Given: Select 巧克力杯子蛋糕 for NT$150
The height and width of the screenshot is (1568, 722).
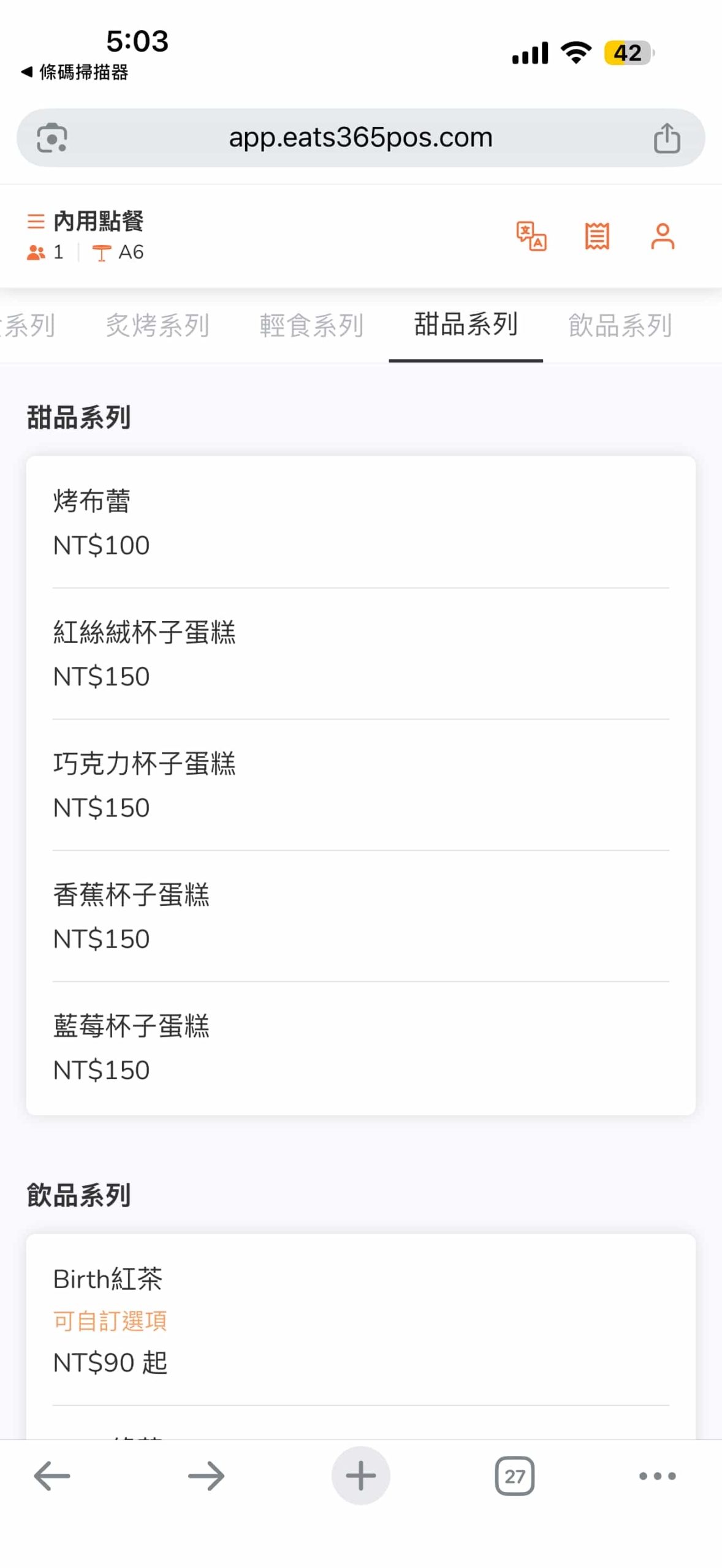Looking at the screenshot, I should coord(360,785).
